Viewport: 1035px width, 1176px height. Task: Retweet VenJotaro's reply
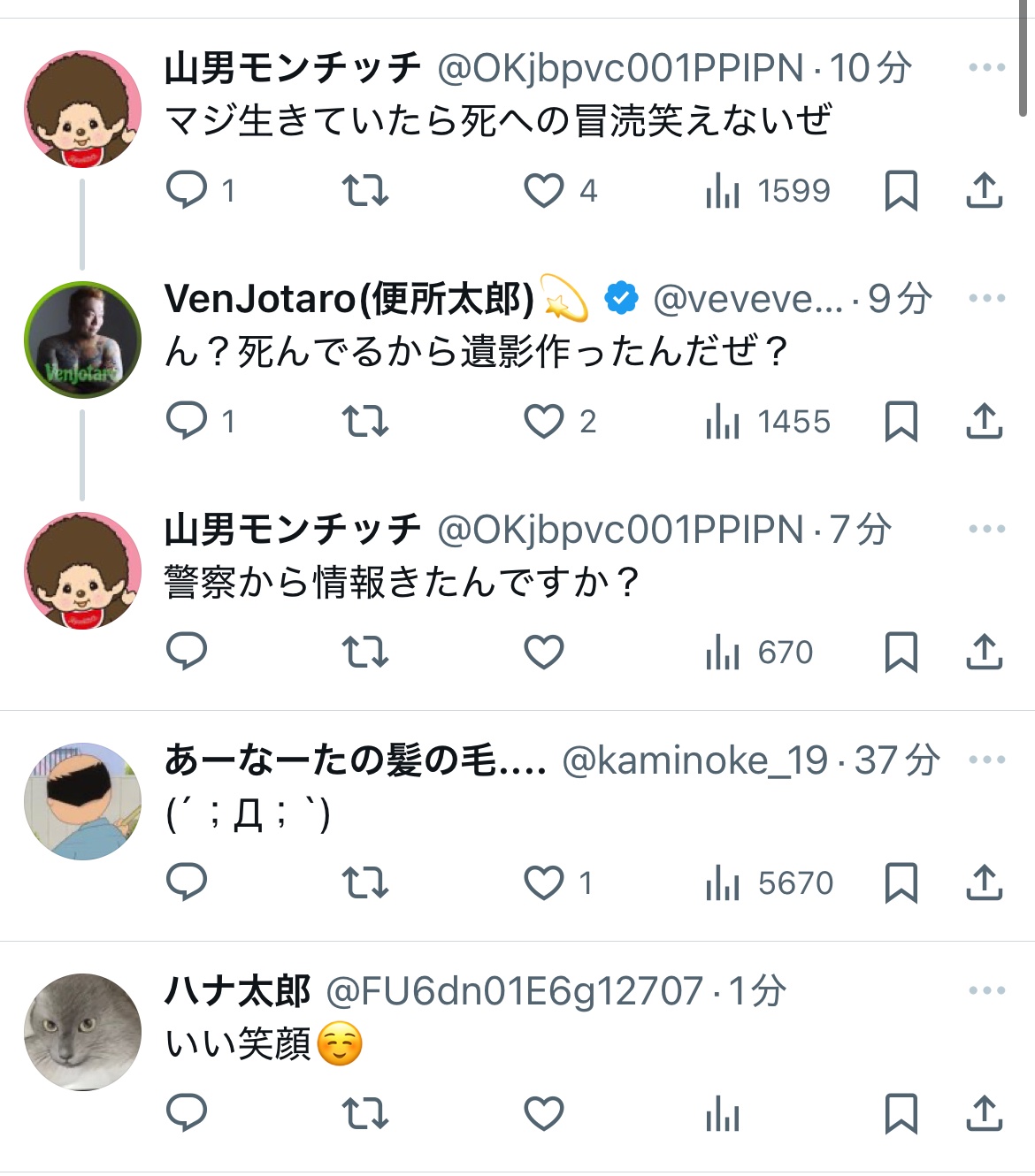[x=365, y=421]
